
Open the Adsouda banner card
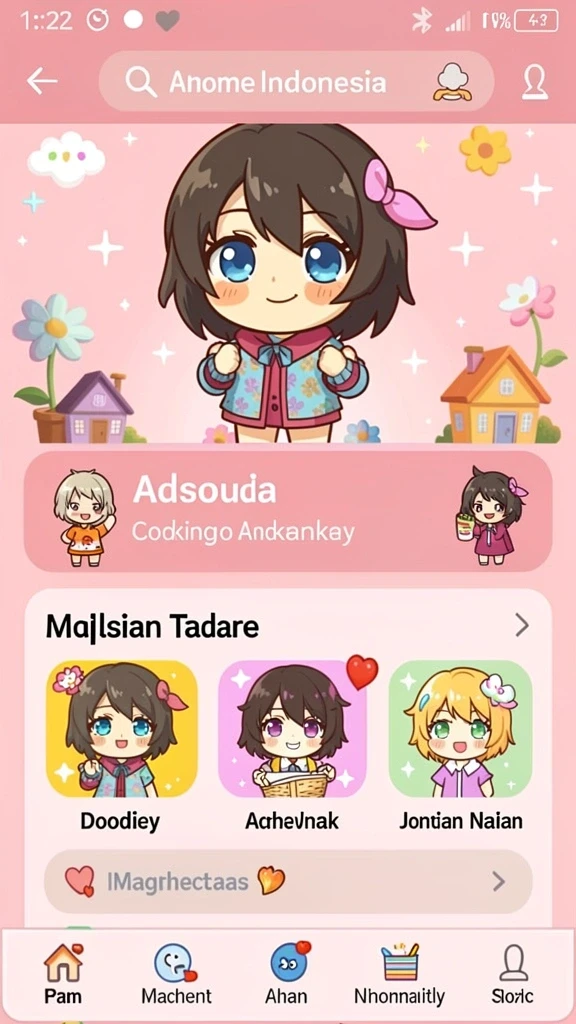coord(288,511)
